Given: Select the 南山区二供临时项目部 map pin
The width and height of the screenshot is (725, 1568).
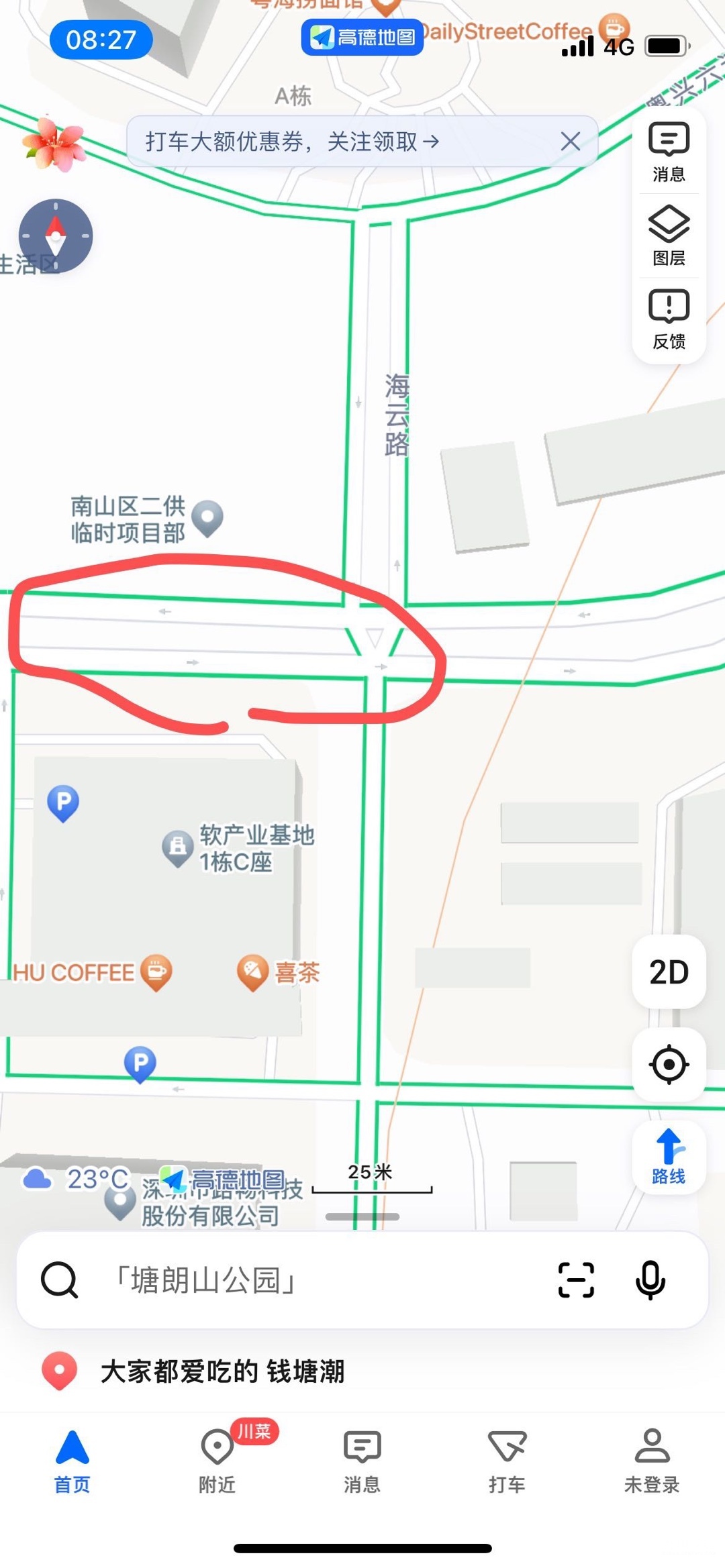Looking at the screenshot, I should pyautogui.click(x=207, y=517).
